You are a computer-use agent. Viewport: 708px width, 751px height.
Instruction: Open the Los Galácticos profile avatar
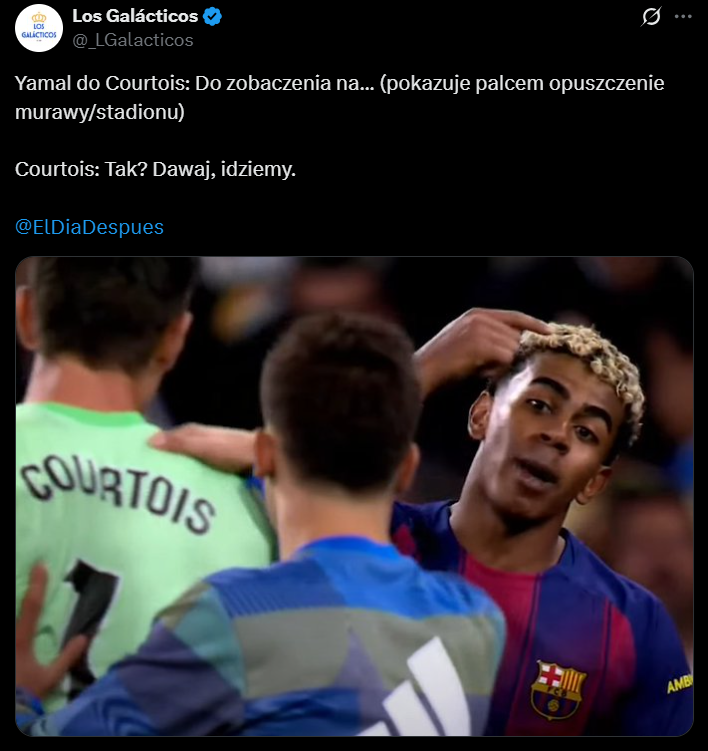(39, 28)
